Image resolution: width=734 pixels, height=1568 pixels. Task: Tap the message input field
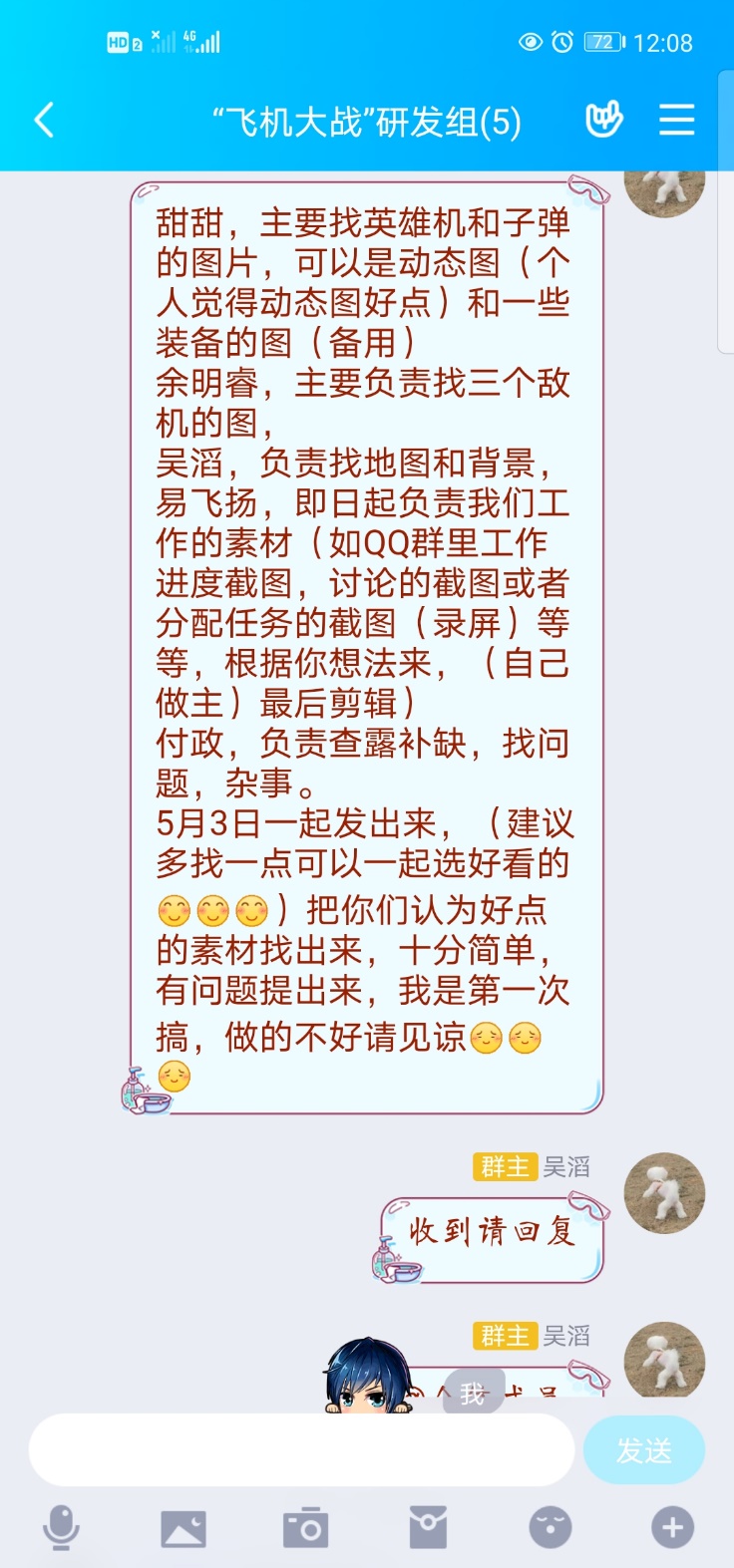[301, 1449]
